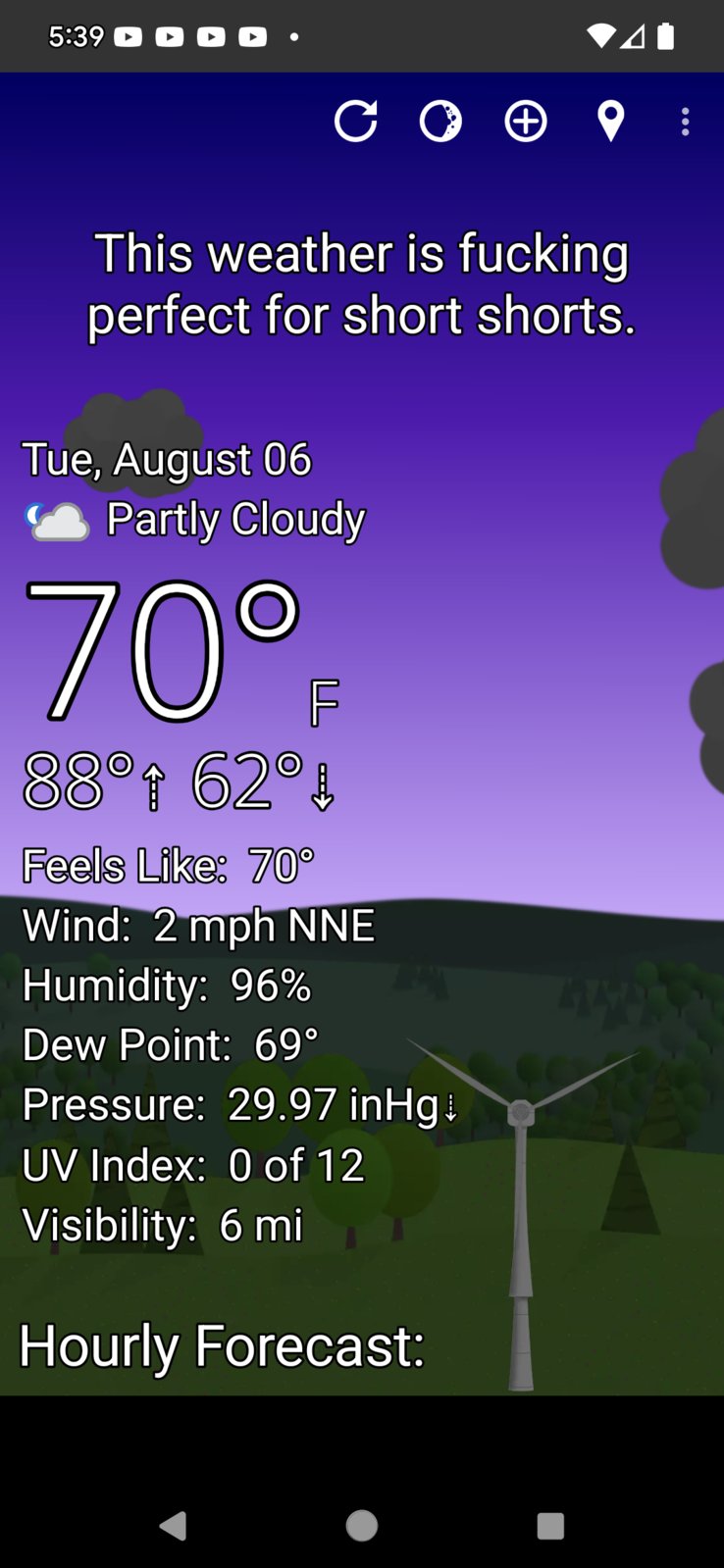Open the location pin
Viewport: 724px width, 1568px height.
(x=610, y=122)
